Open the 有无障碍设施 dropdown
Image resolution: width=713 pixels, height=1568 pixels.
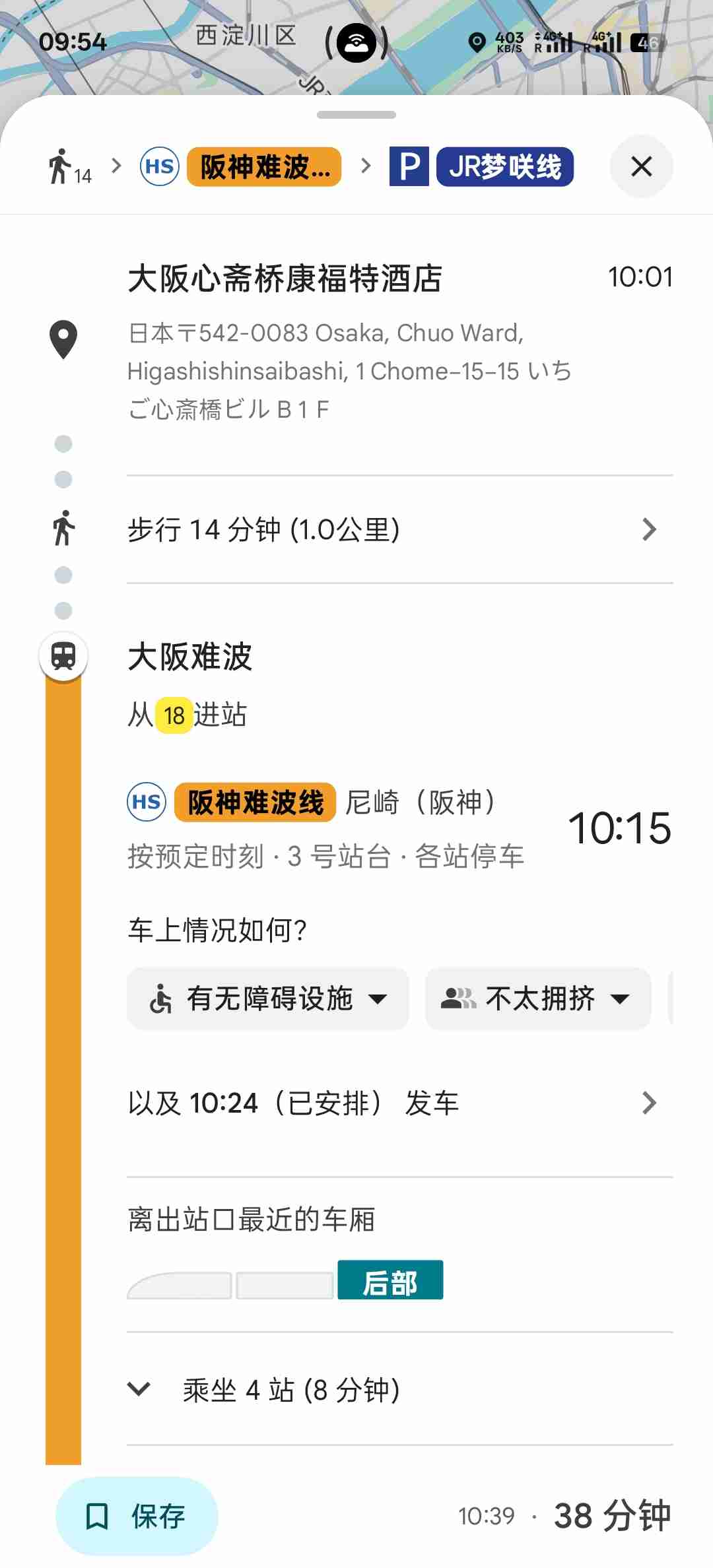(267, 998)
